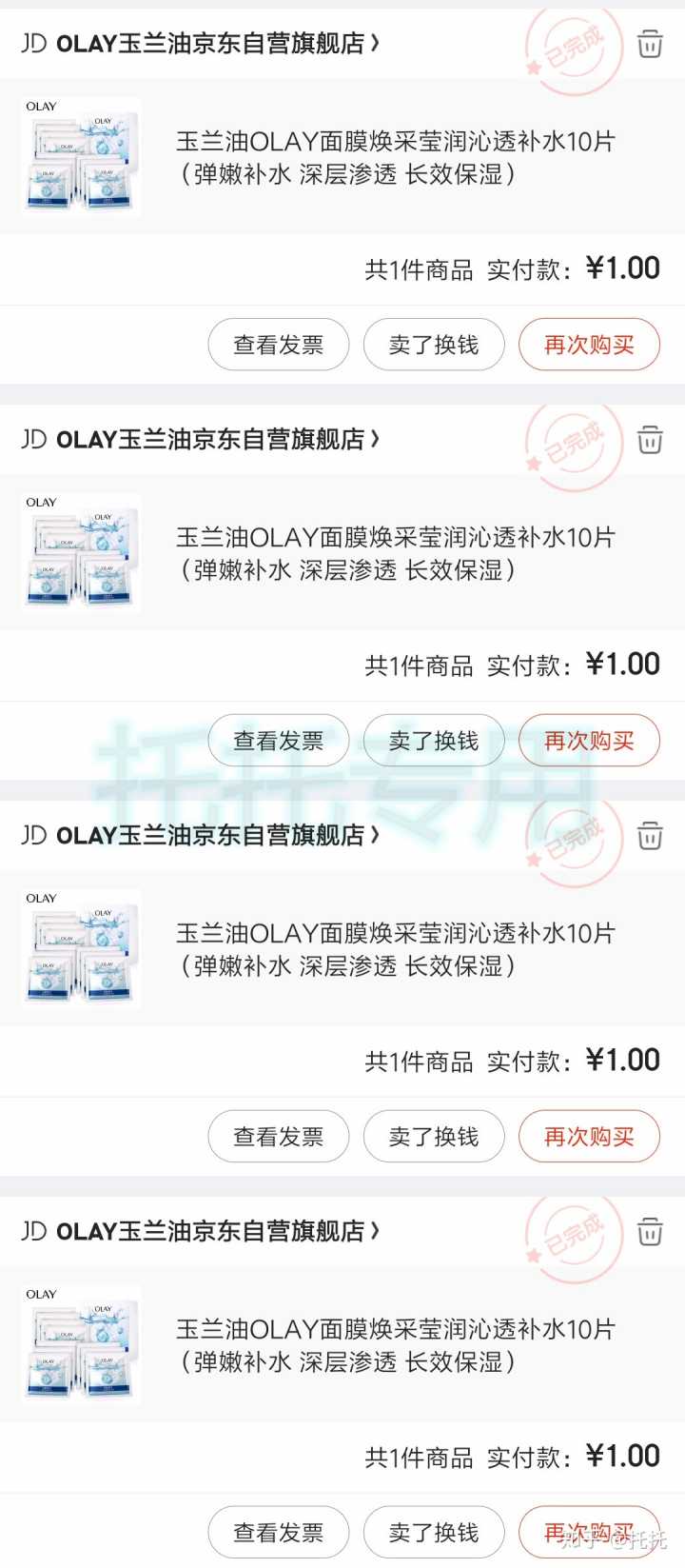
Task: Visit the store header link of the third order
Action: (x=209, y=836)
